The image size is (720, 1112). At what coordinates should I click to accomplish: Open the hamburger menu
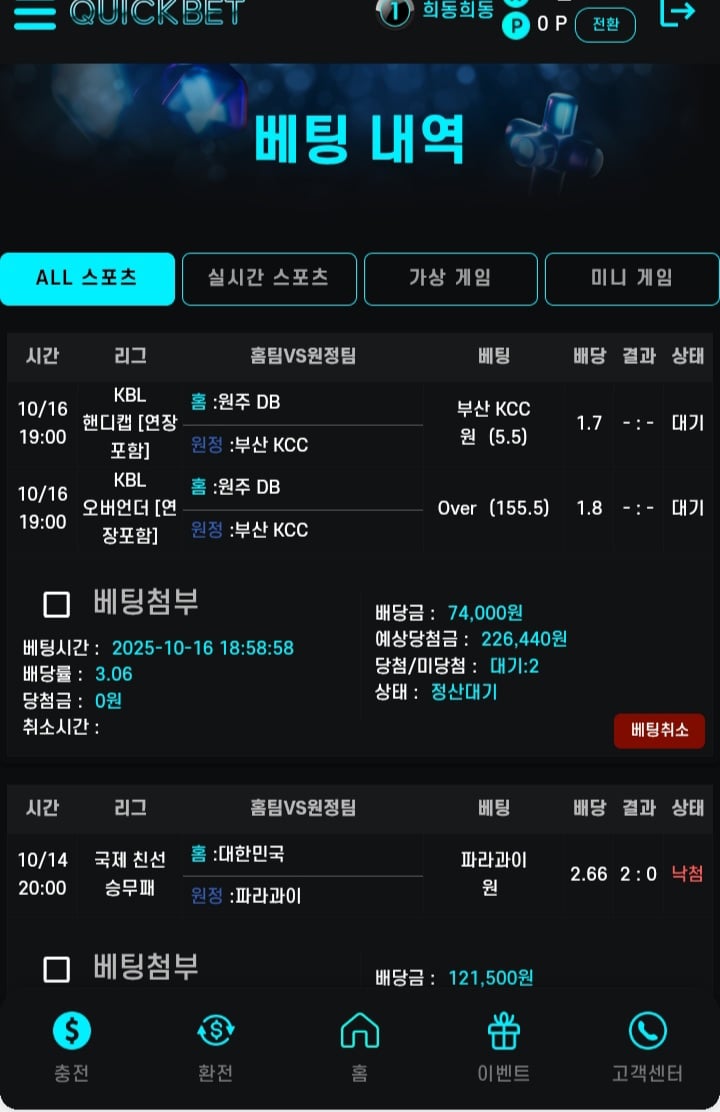[34, 14]
